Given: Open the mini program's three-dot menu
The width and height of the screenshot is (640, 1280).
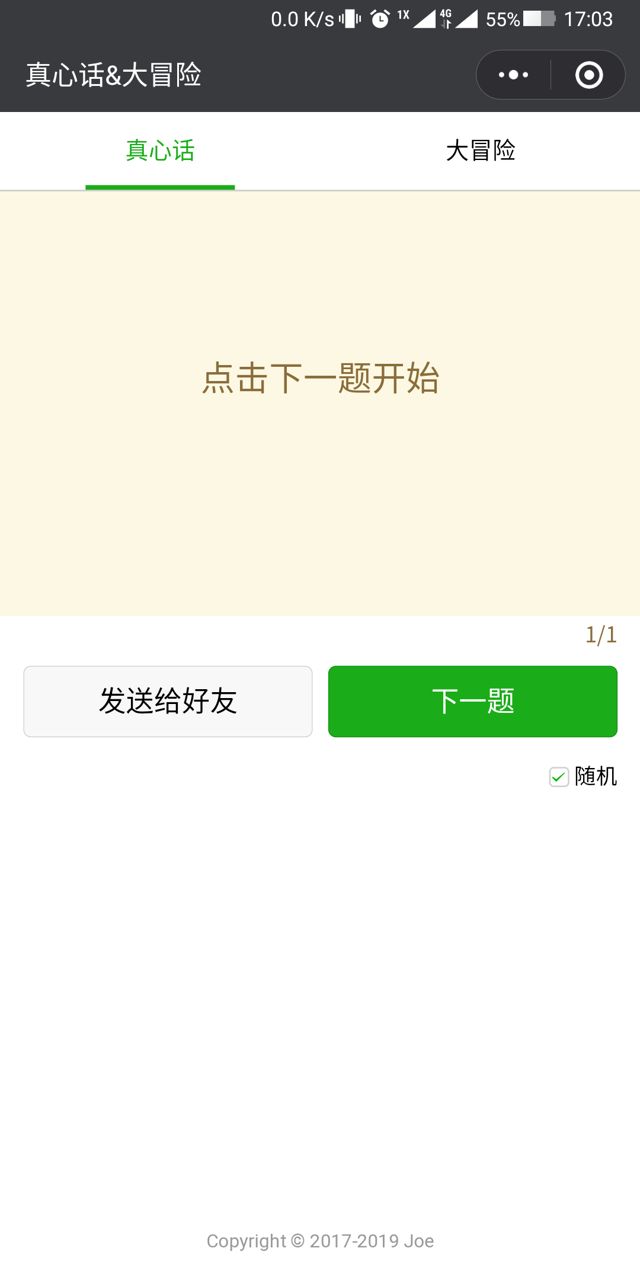Looking at the screenshot, I should 513,75.
